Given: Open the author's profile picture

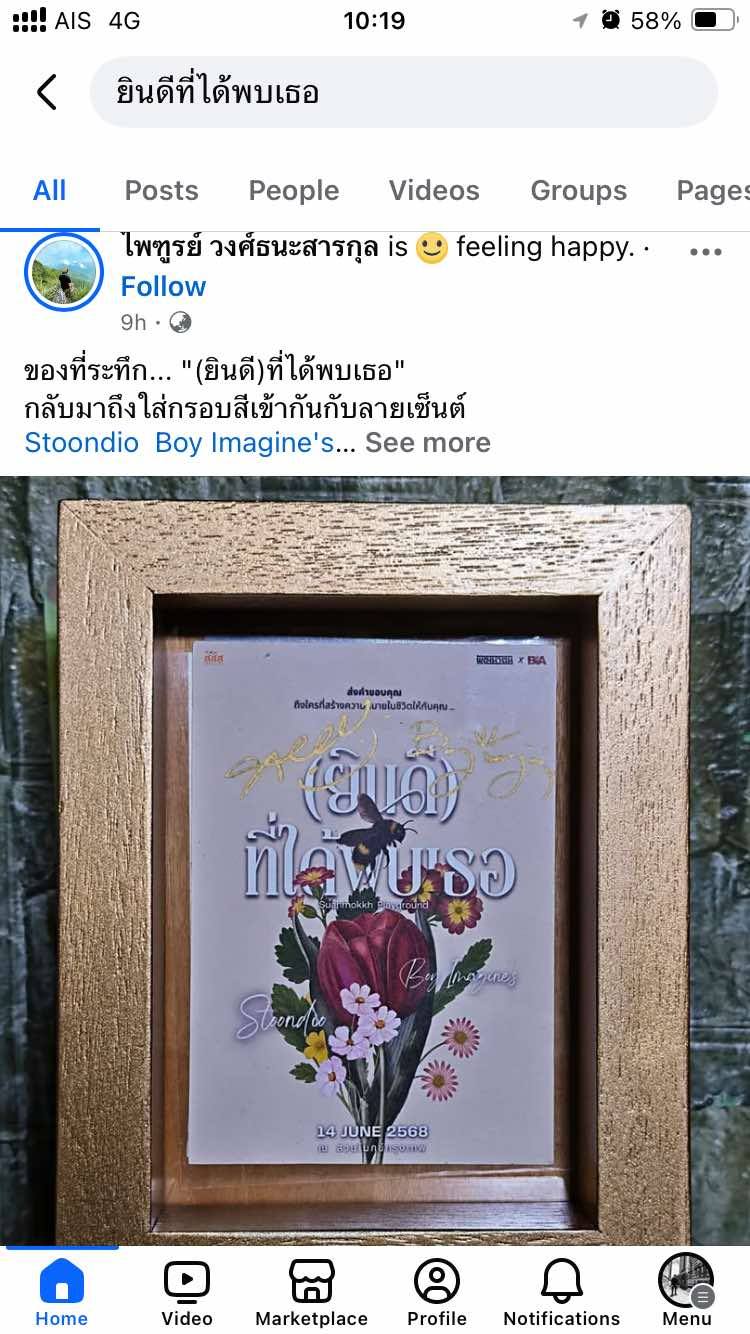Looking at the screenshot, I should pos(64,272).
